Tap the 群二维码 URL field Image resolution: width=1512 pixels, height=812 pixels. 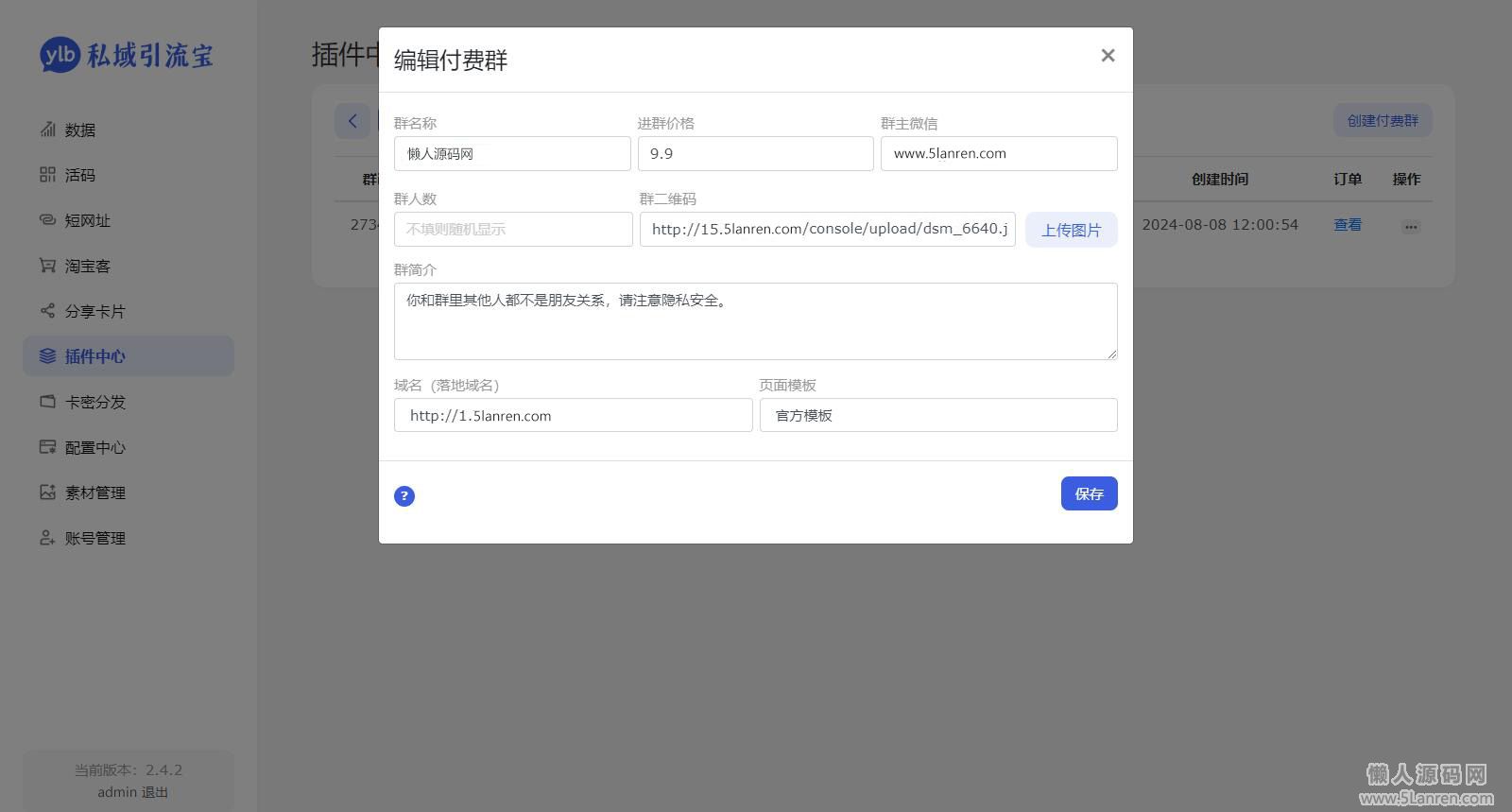(827, 230)
